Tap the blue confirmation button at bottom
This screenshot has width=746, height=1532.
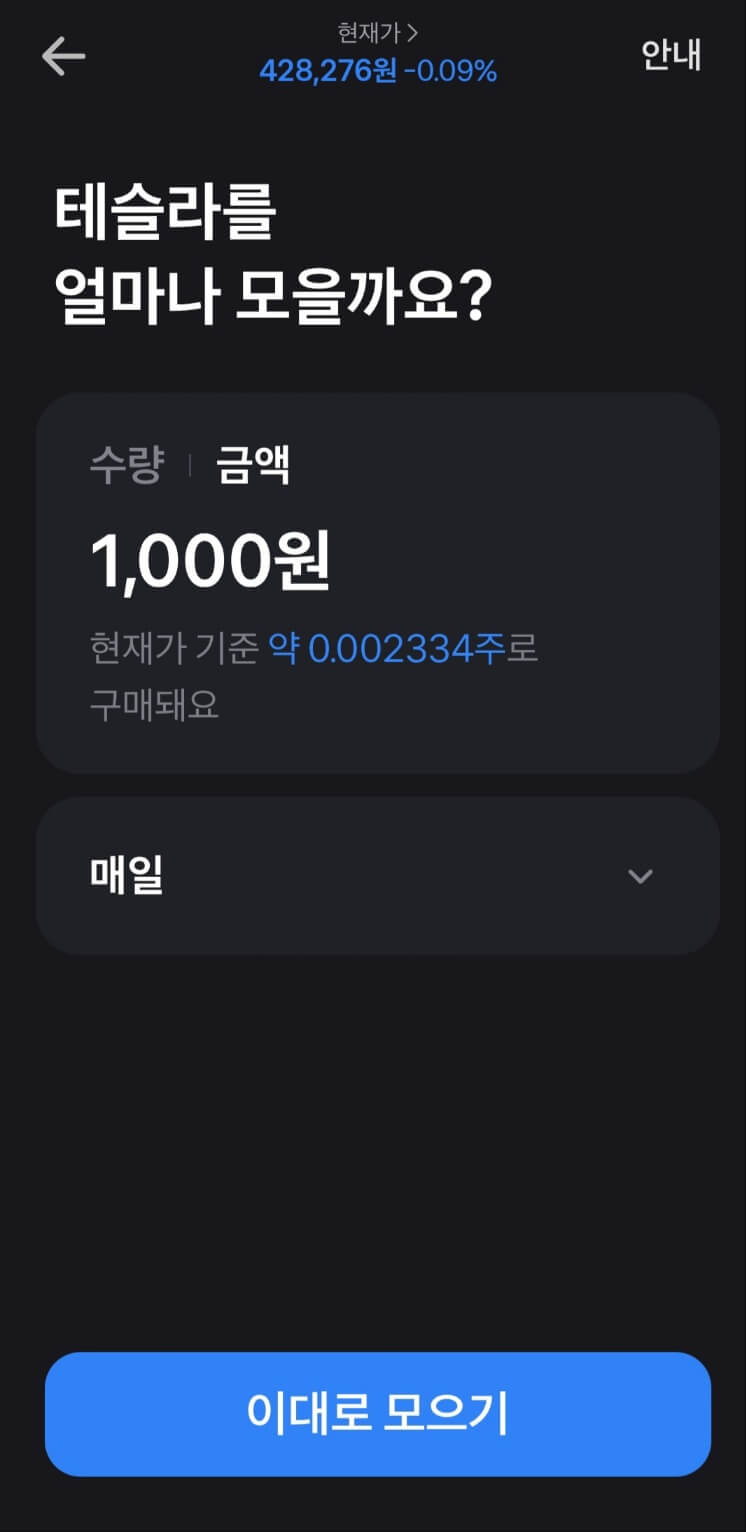[373, 1413]
